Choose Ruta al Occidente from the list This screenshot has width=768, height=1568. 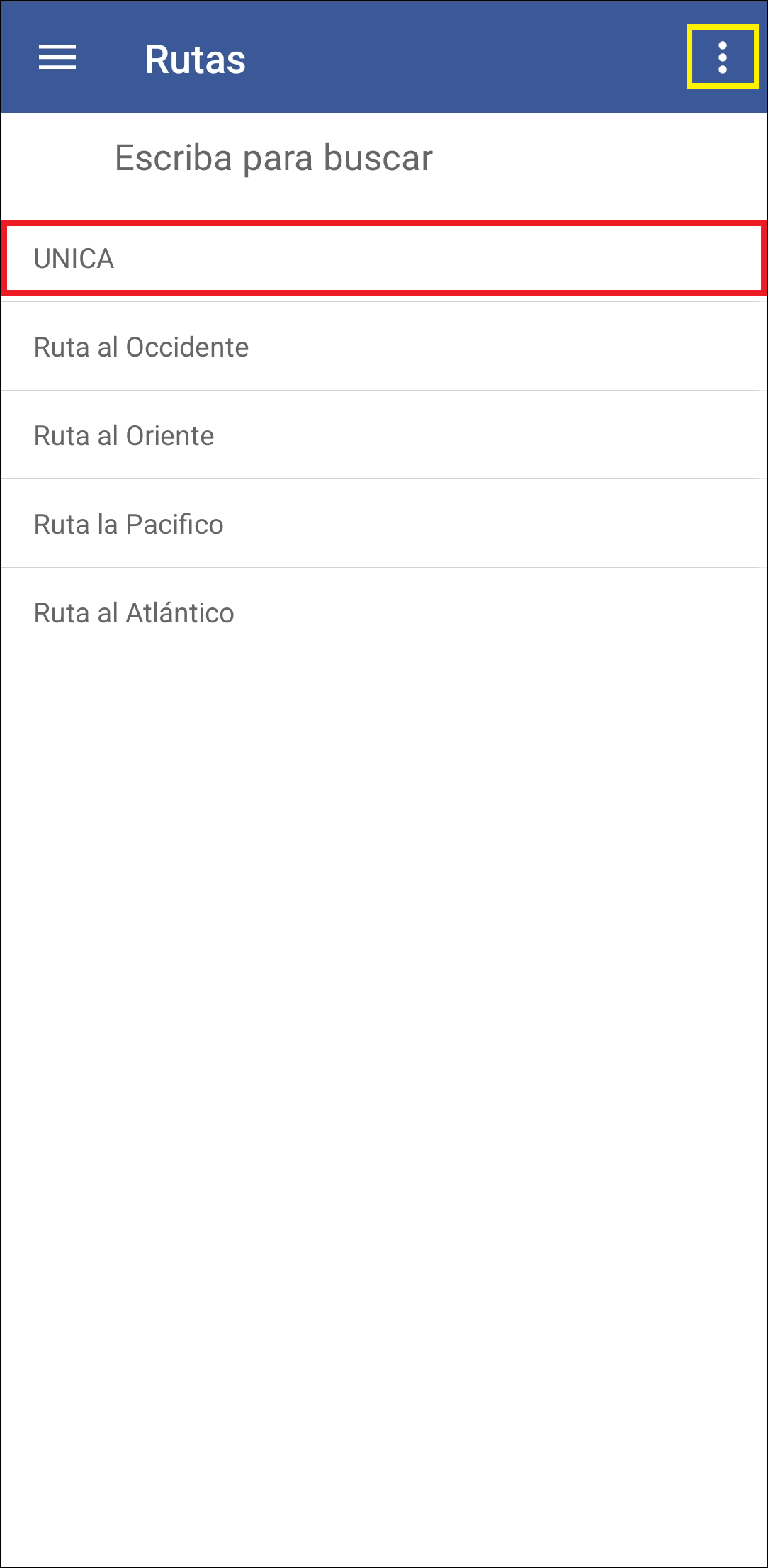click(x=383, y=347)
